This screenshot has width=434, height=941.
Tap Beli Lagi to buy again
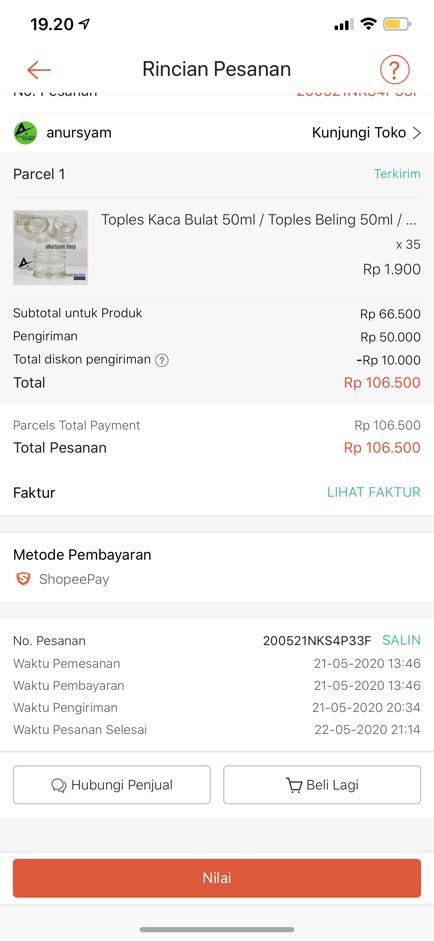(322, 784)
